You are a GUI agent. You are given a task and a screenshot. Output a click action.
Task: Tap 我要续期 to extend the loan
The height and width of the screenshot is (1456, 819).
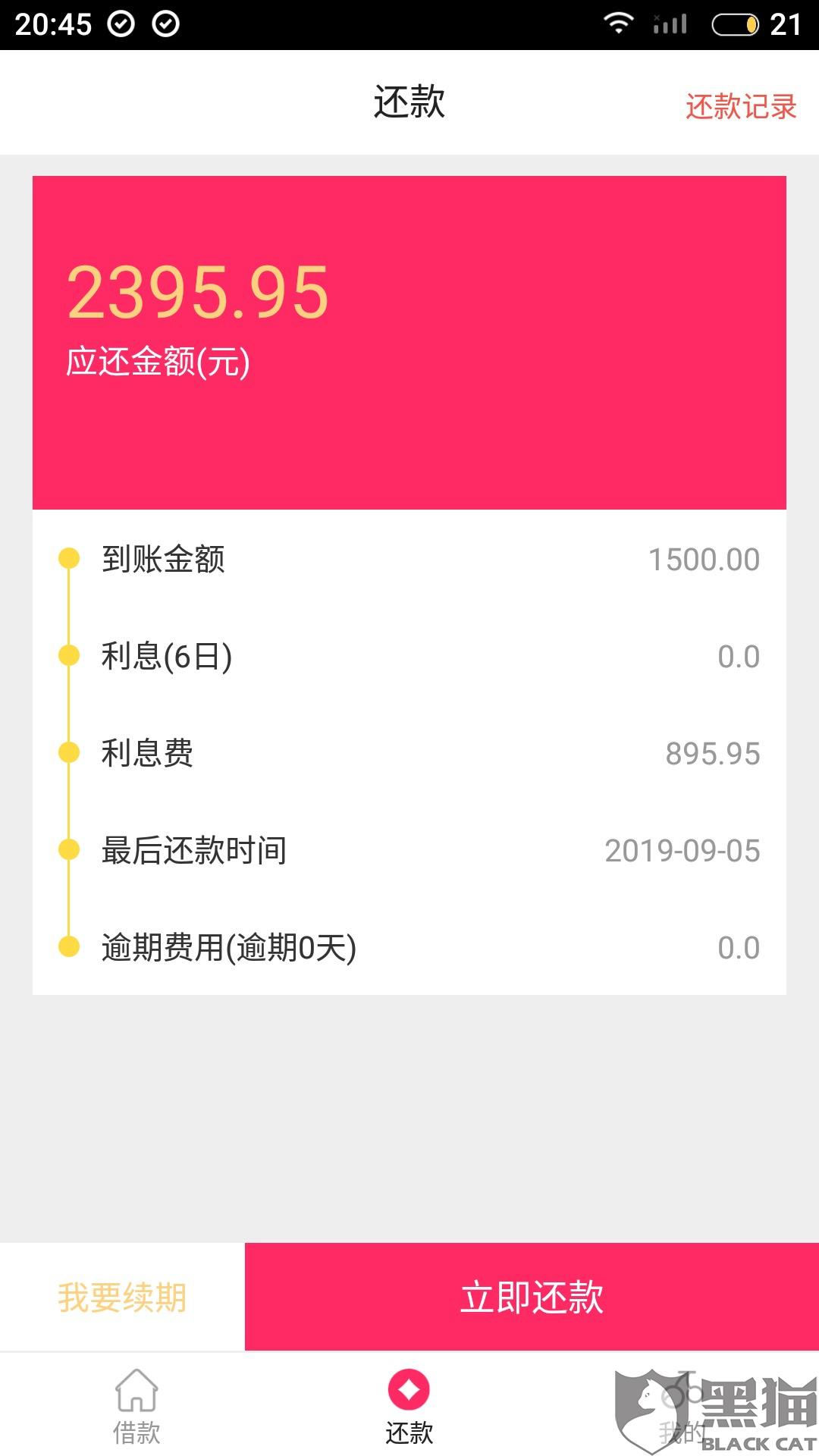(122, 1298)
